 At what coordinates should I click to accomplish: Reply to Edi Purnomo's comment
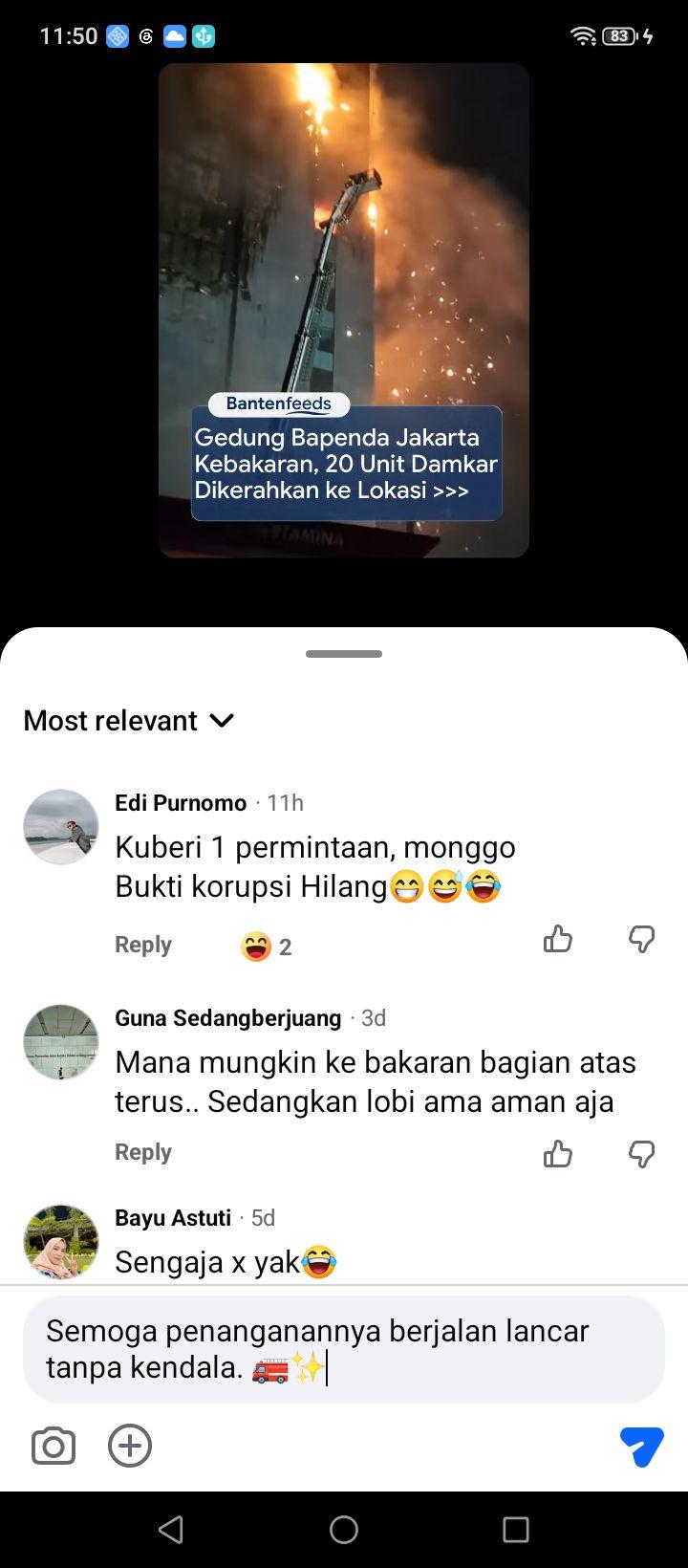pos(143,945)
